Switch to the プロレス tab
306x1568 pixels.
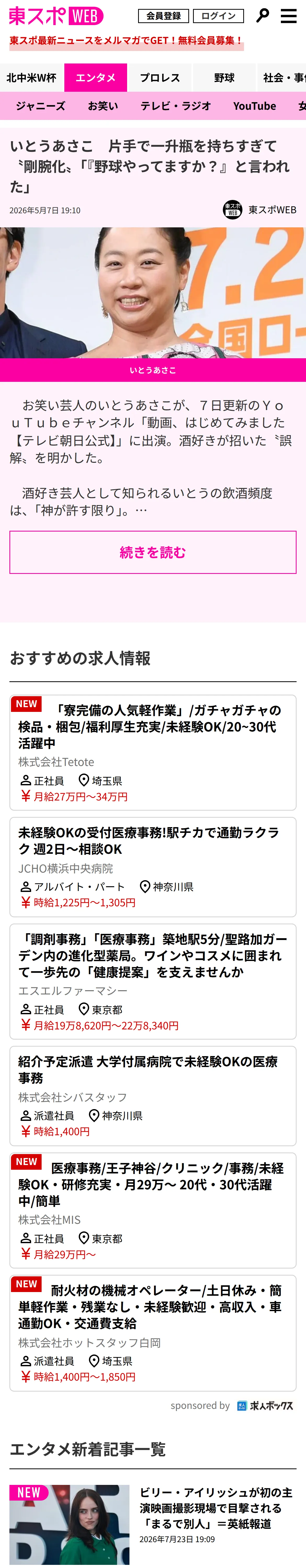tap(160, 77)
